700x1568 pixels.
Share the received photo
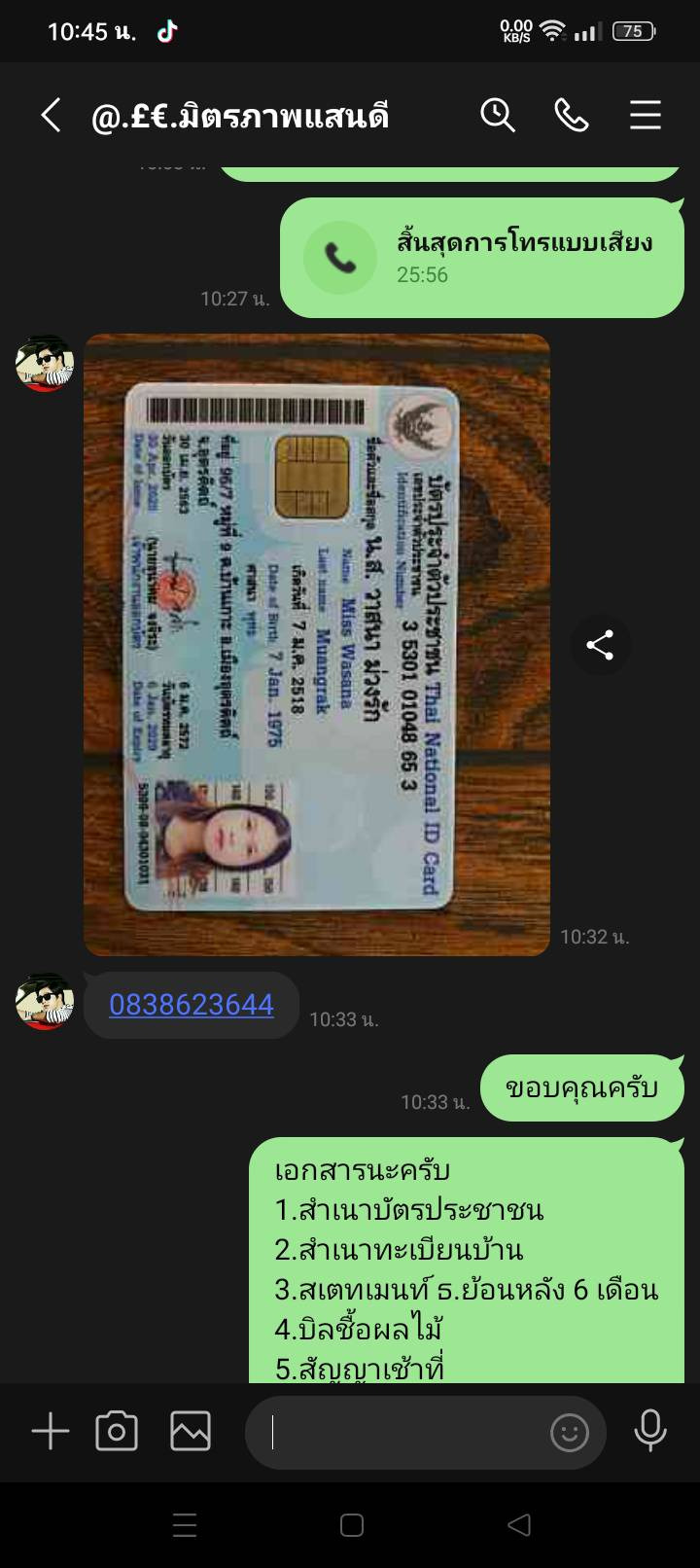pyautogui.click(x=600, y=645)
